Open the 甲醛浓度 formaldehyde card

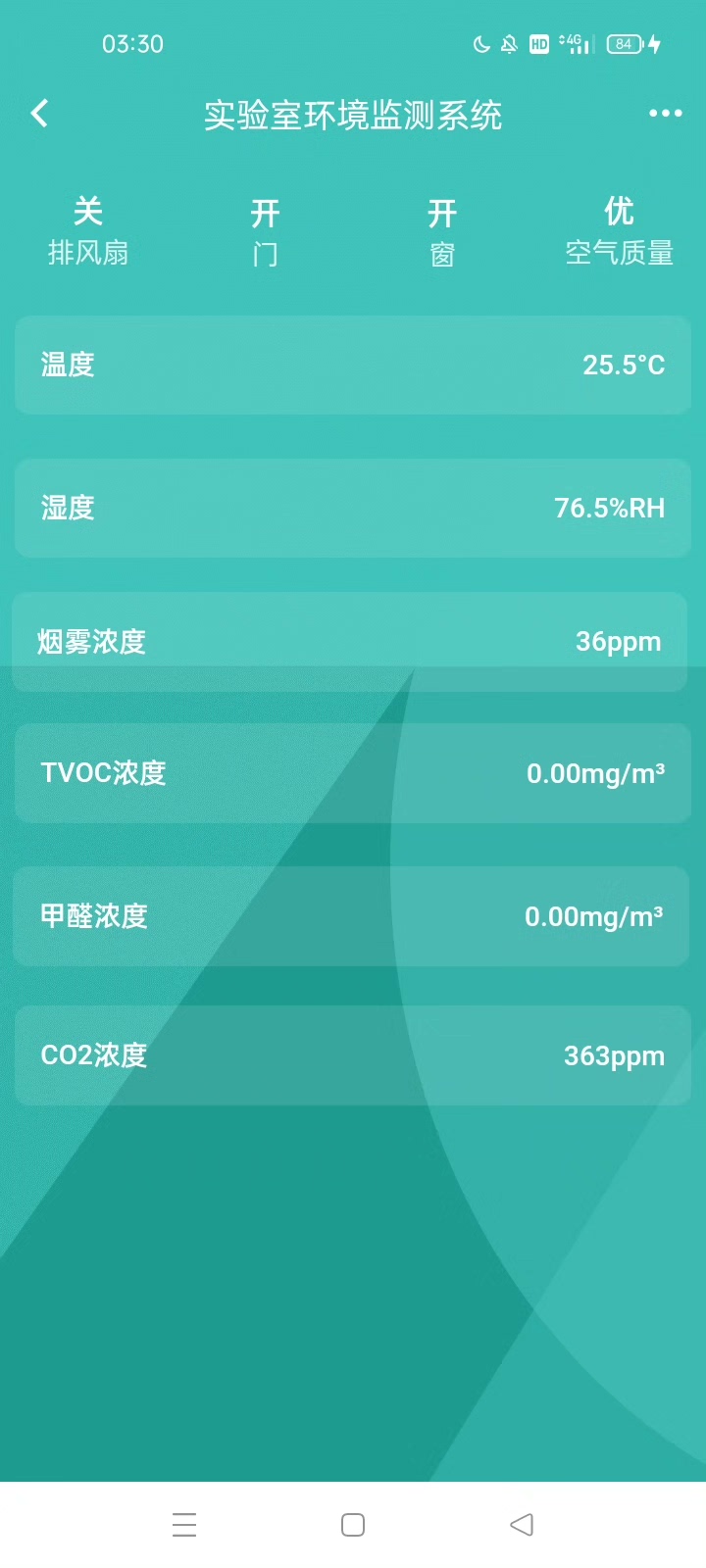(353, 916)
